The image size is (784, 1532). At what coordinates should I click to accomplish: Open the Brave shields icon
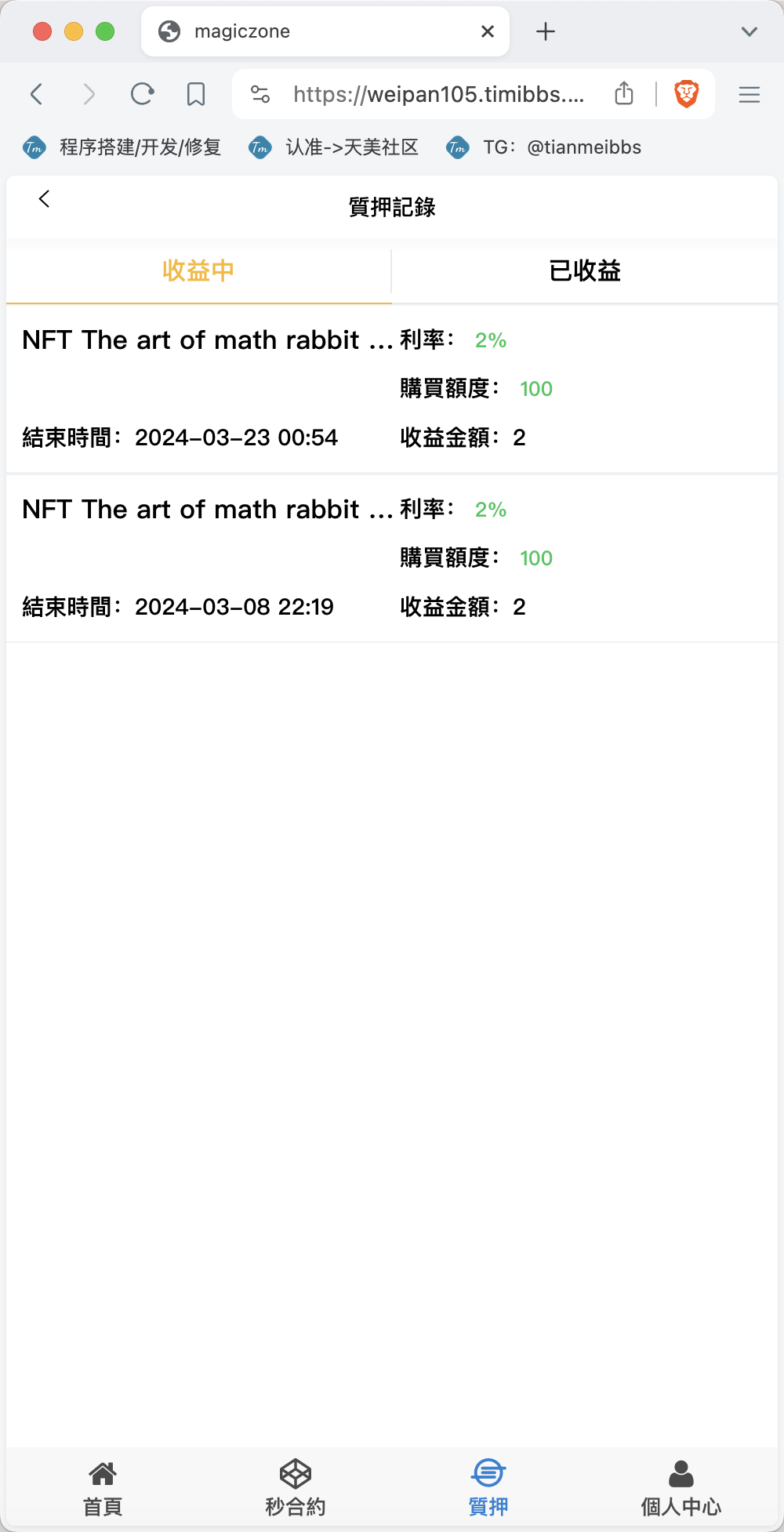pyautogui.click(x=687, y=94)
